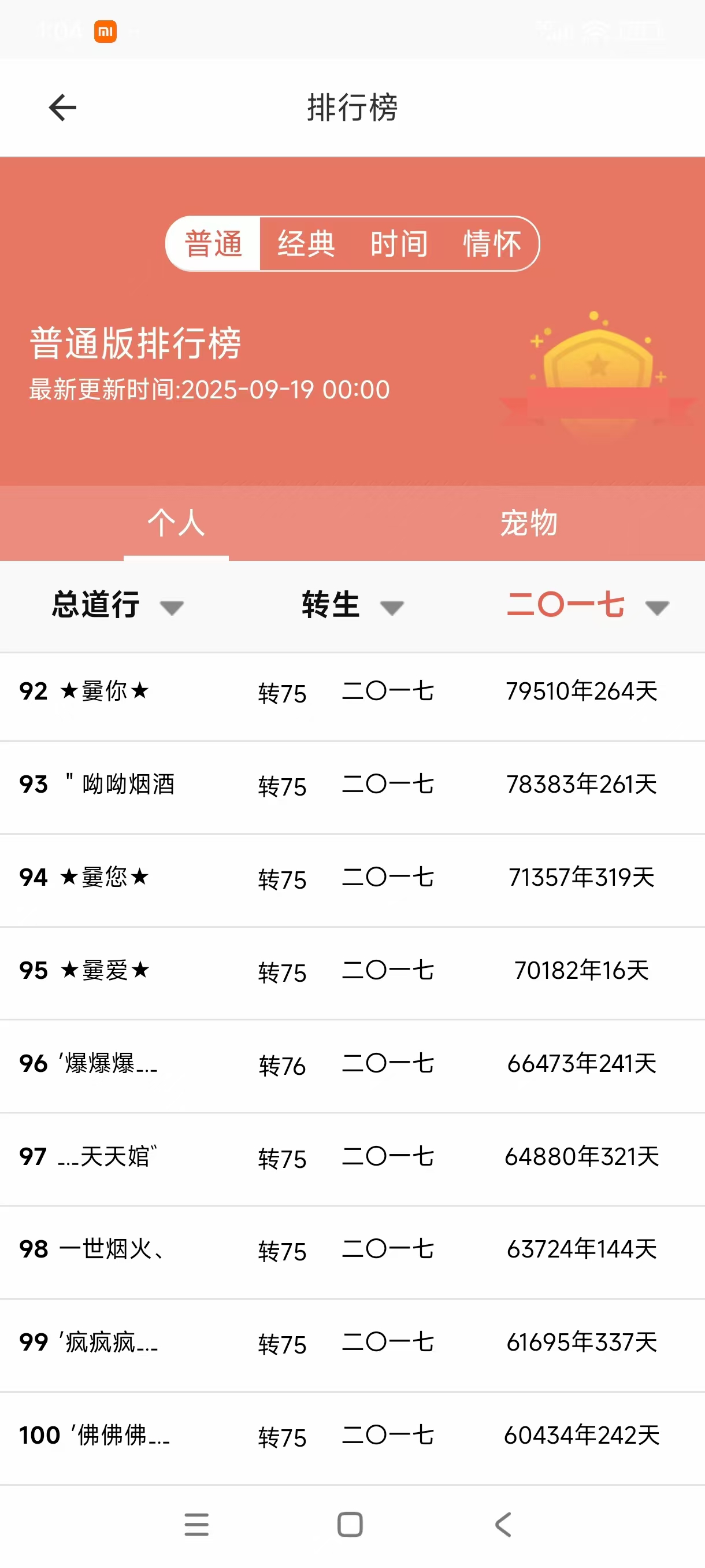The width and height of the screenshot is (705, 1568).
Task: Open the 二〇一七 server dropdown
Action: 587,605
